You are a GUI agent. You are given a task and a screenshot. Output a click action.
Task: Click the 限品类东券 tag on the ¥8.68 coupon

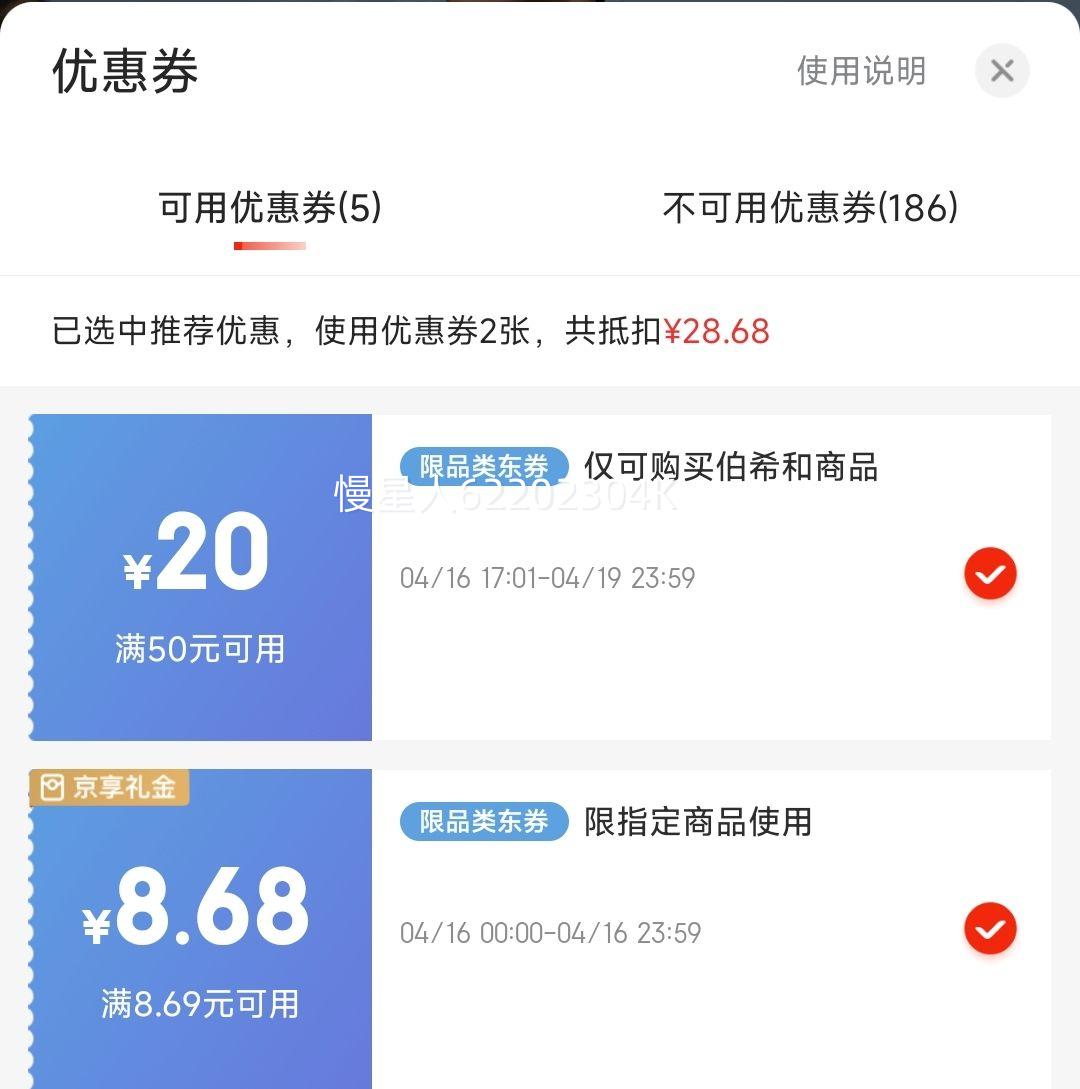tap(484, 822)
